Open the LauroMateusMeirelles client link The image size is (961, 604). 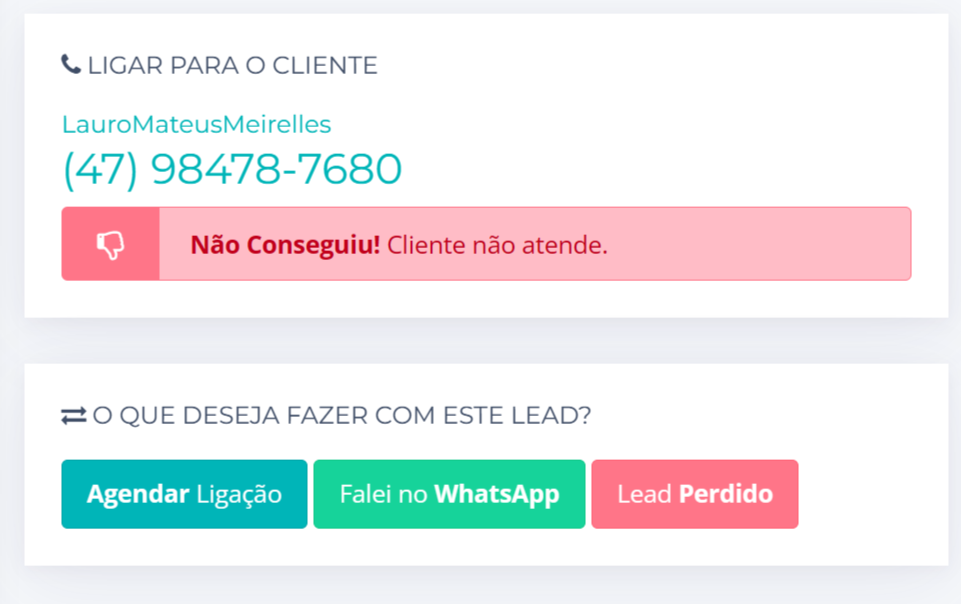pos(196,125)
